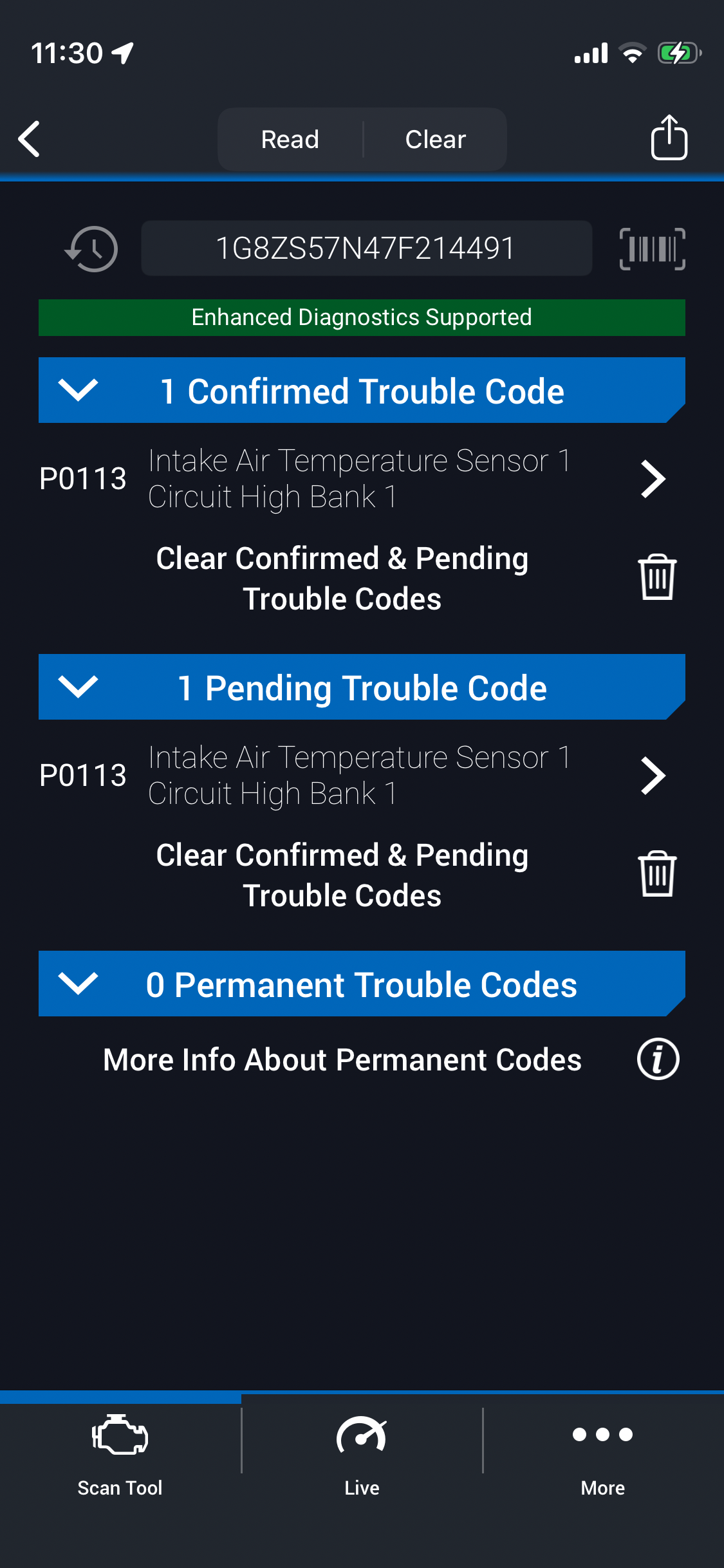Open the pending P0113 code details

tap(653, 776)
